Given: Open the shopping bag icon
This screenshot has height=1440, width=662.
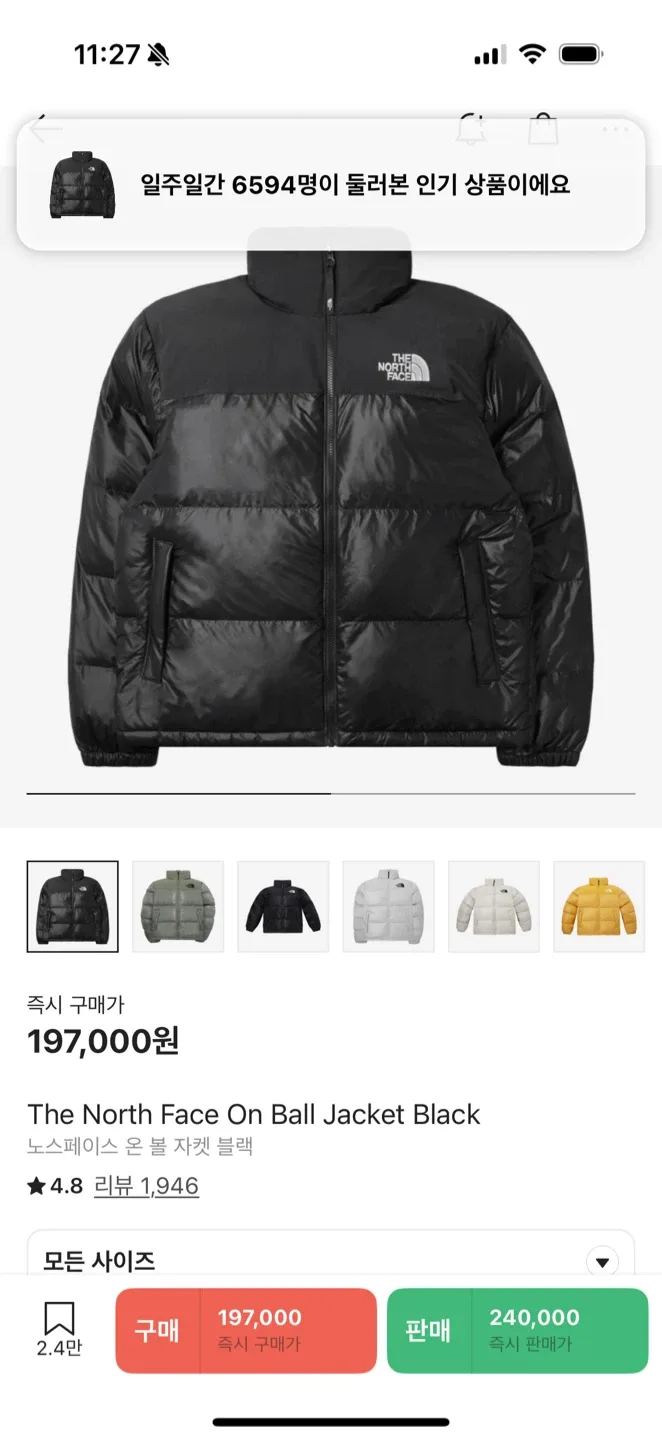Looking at the screenshot, I should point(543,128).
